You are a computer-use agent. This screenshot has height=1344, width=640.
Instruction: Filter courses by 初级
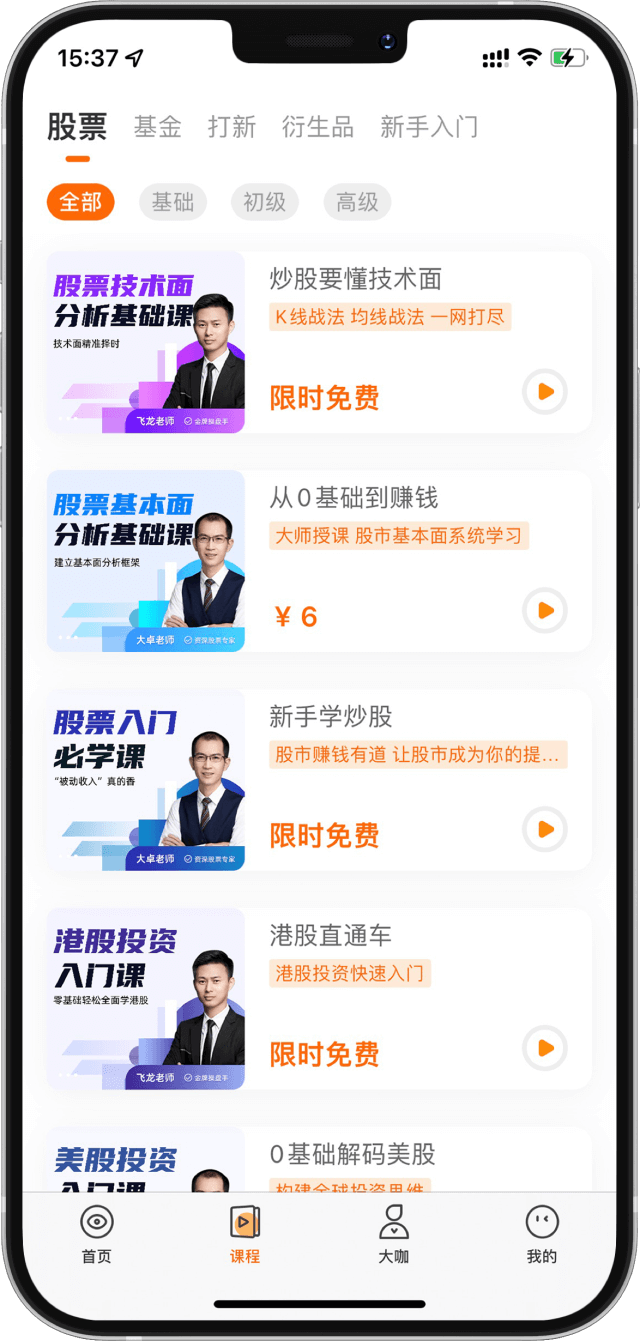click(265, 202)
